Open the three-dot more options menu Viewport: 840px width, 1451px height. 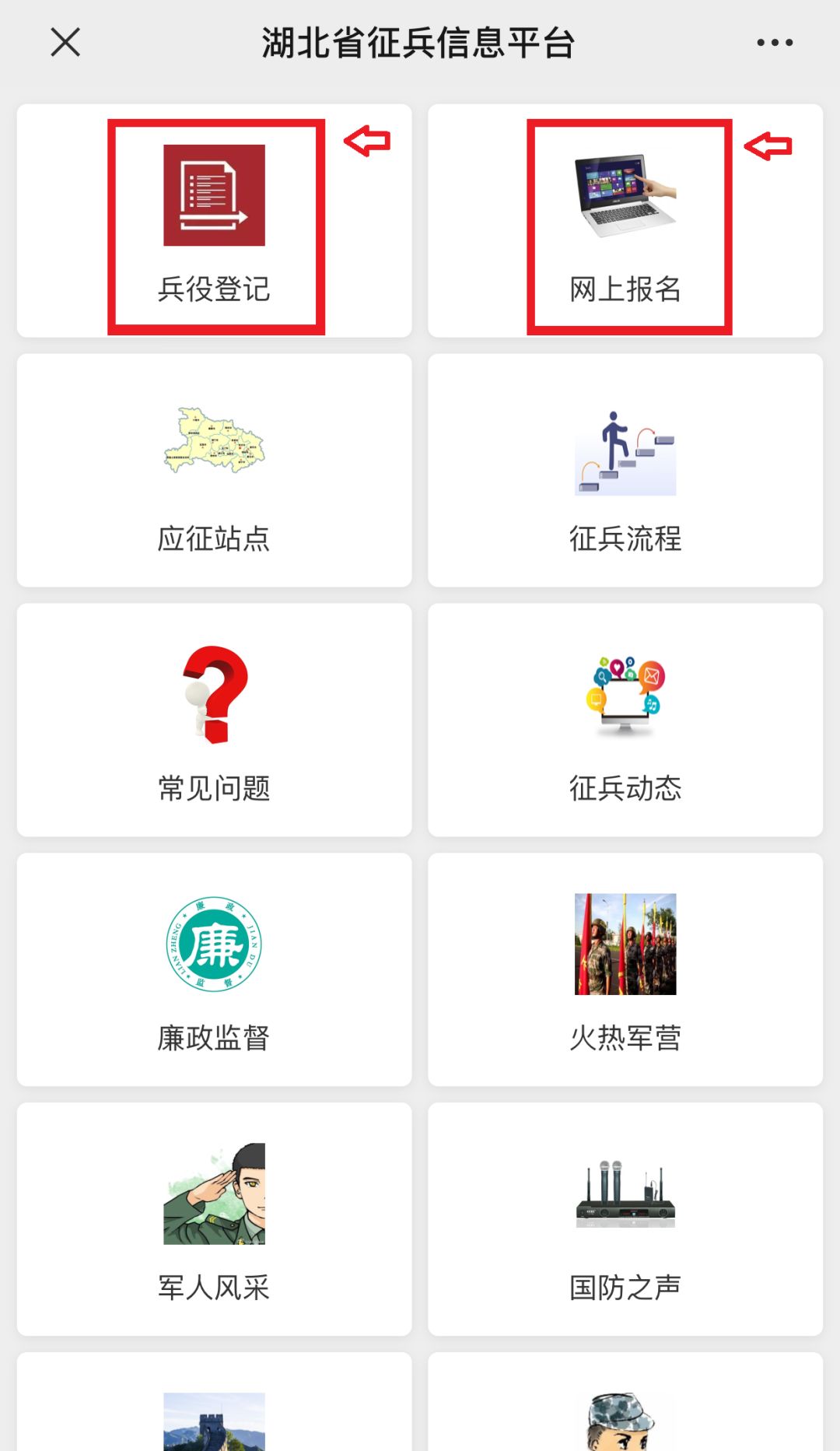coord(775,42)
